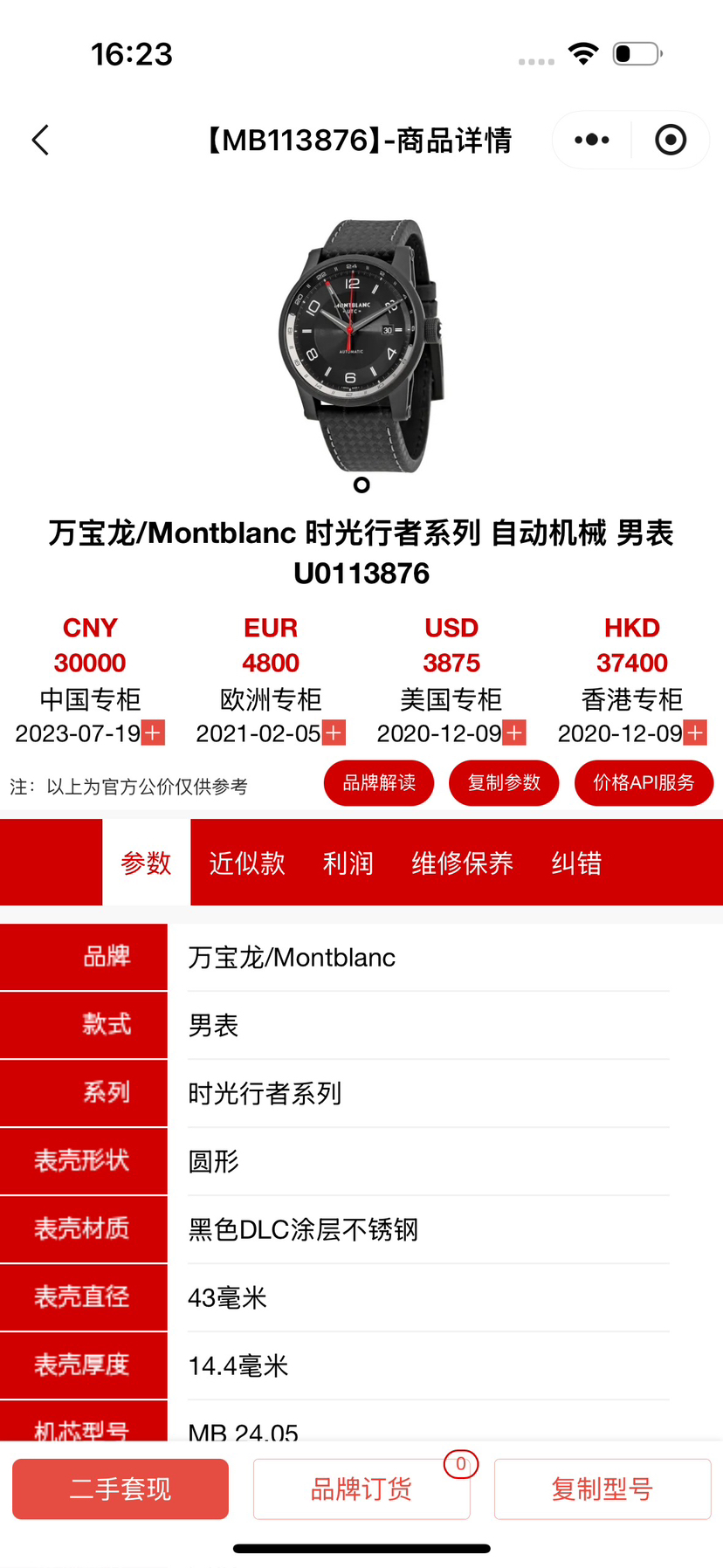Screen dimensions: 723x1568
Task: Open the 维修保养 tab
Action: point(462,863)
